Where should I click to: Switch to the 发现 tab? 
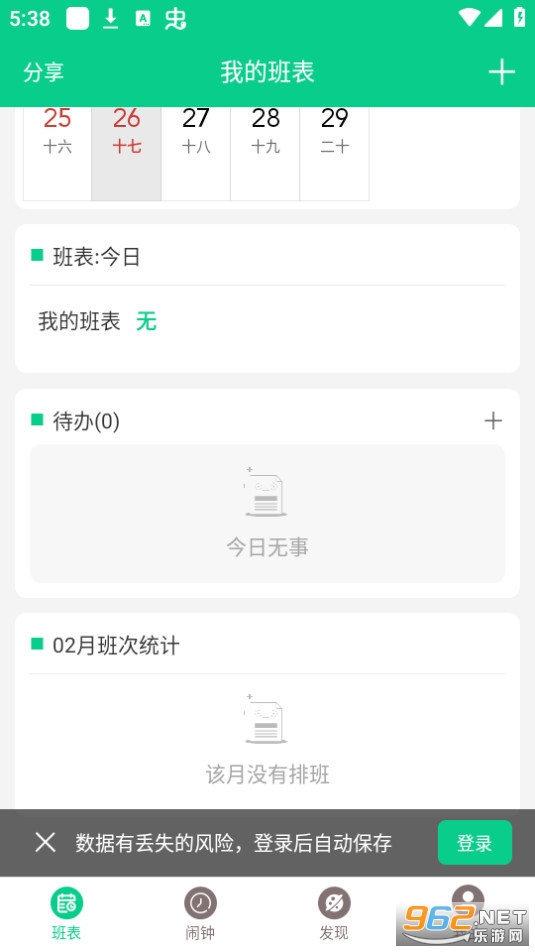pos(334,913)
